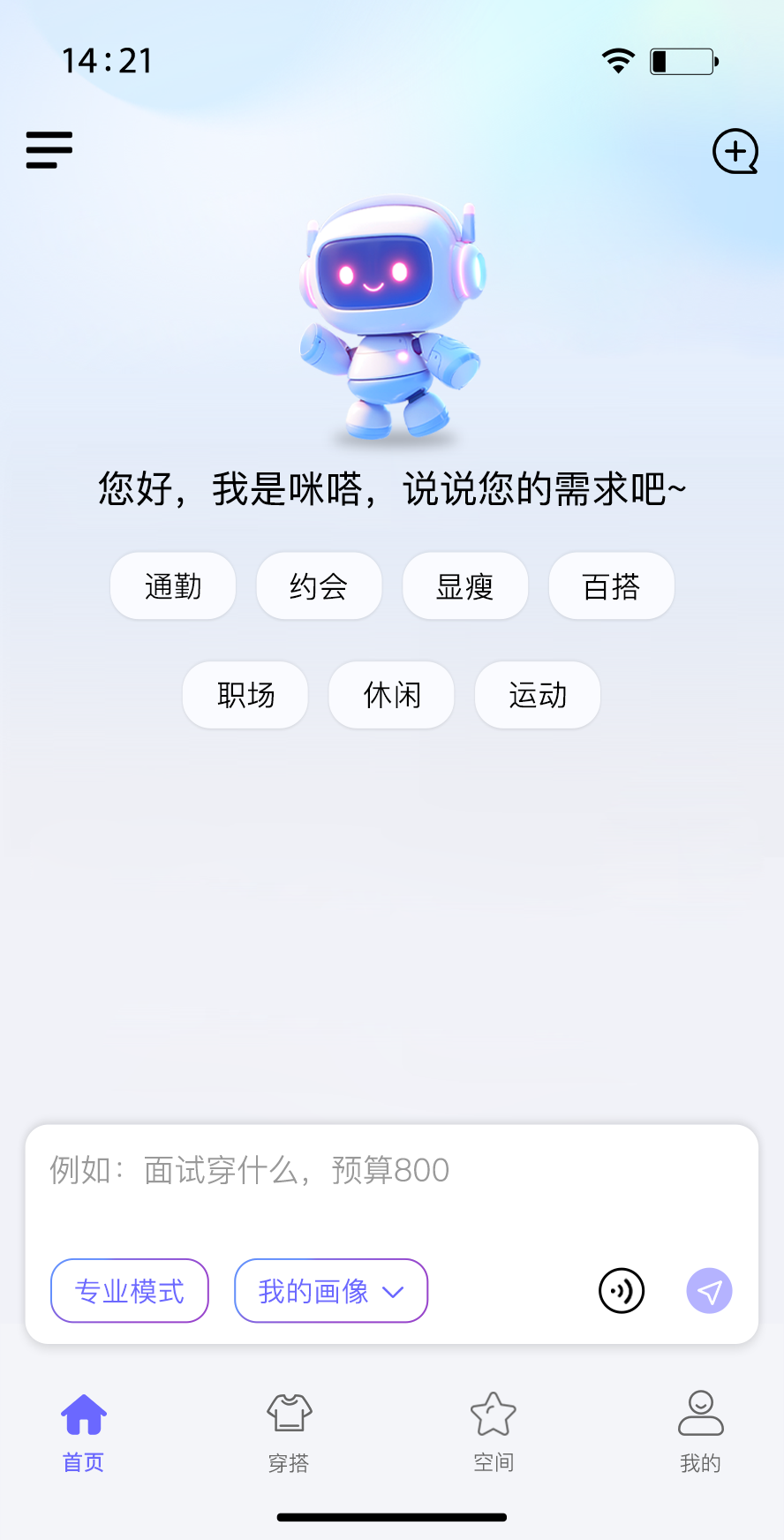Tap the 显瘦 slimming style button
The image size is (784, 1540).
[465, 585]
